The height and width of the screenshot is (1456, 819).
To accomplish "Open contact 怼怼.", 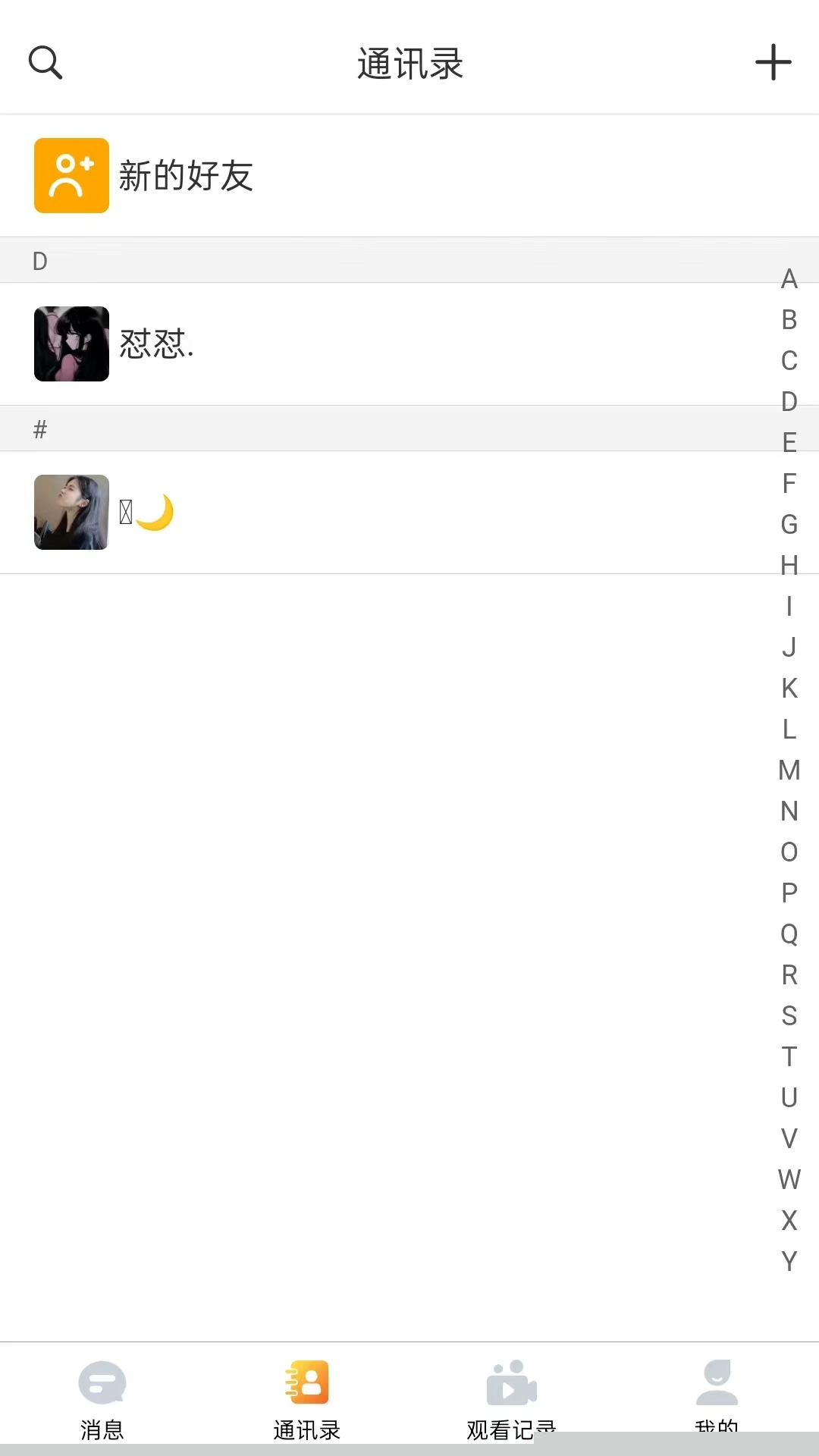I will [409, 344].
